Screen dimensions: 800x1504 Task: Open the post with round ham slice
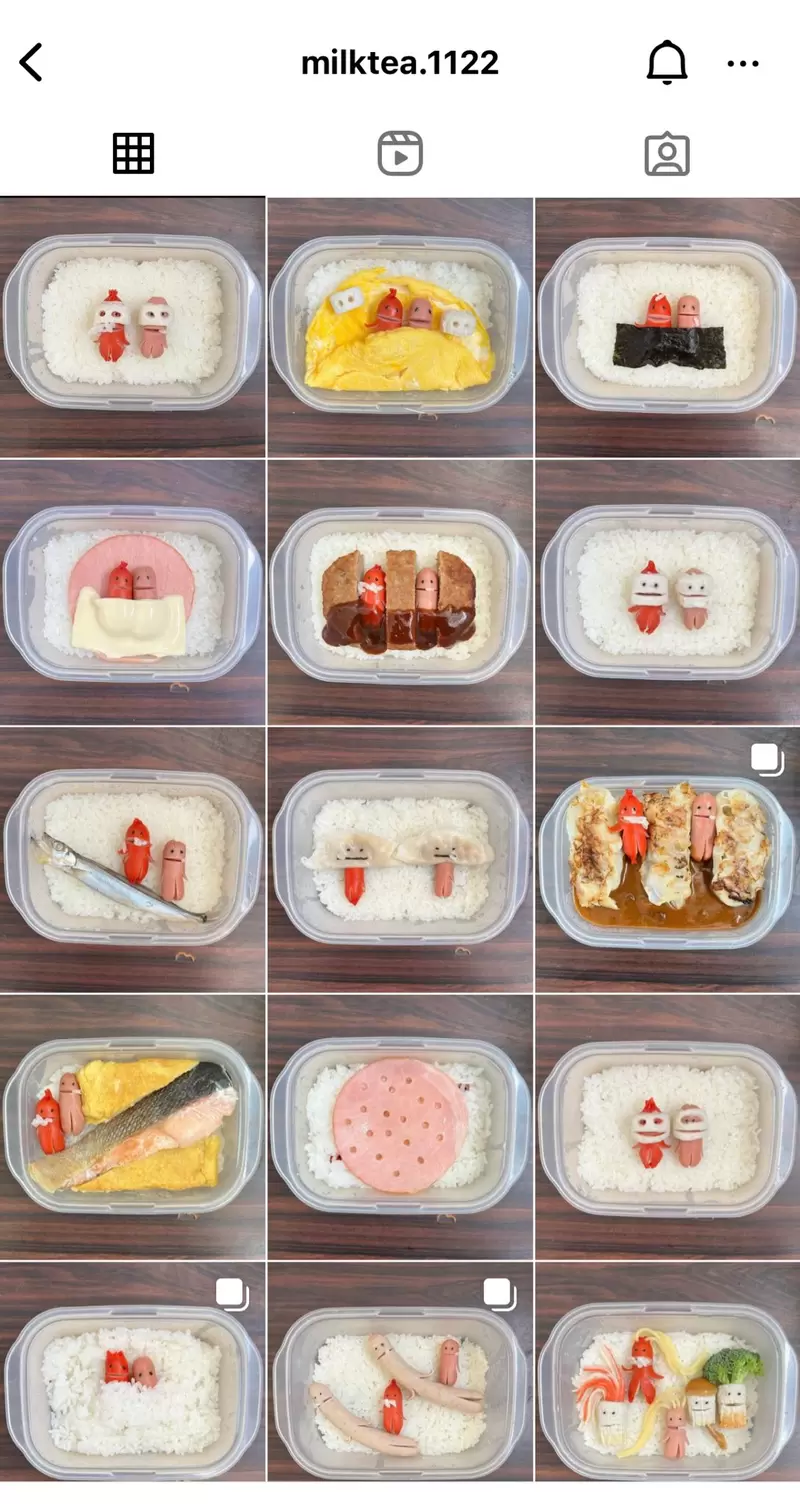coord(400,1126)
